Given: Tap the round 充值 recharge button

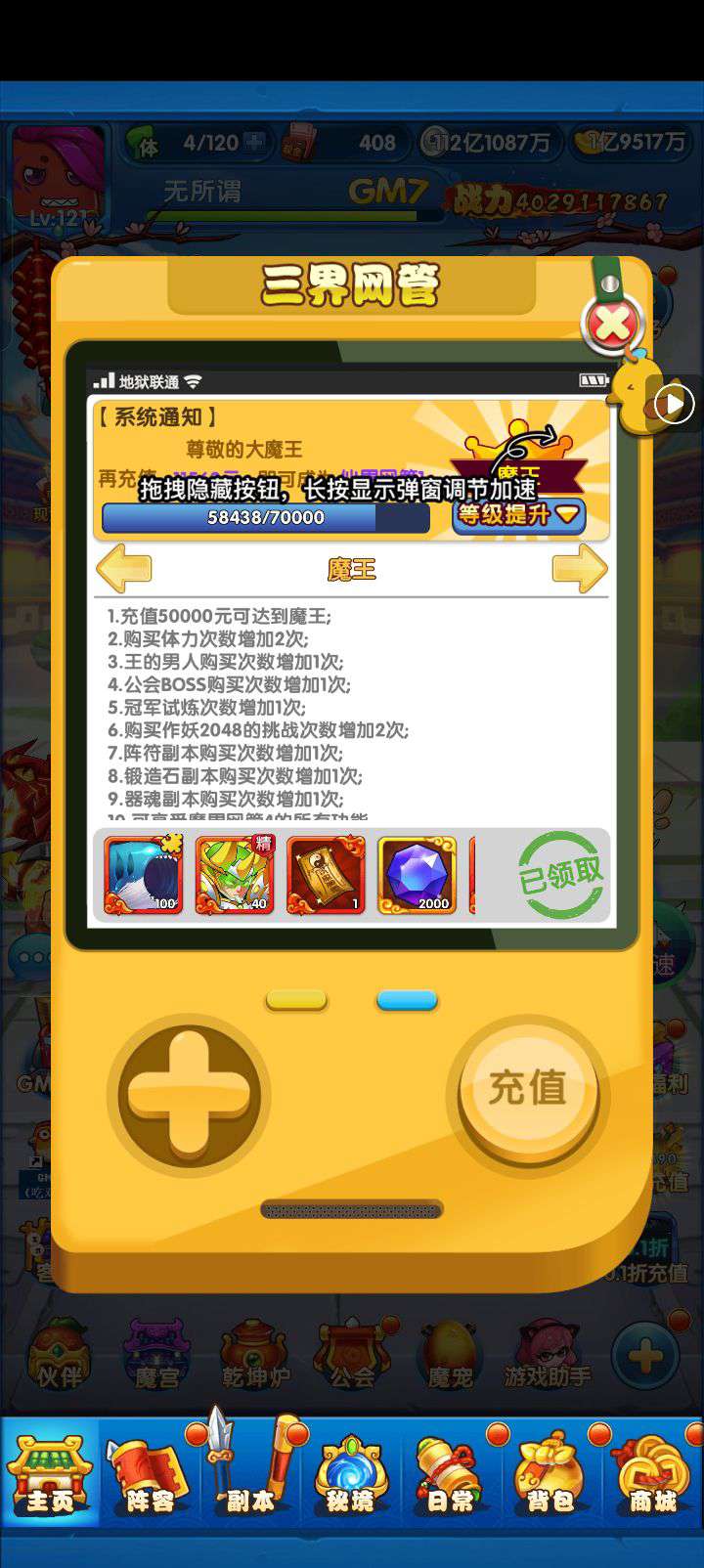Looking at the screenshot, I should tap(527, 1088).
